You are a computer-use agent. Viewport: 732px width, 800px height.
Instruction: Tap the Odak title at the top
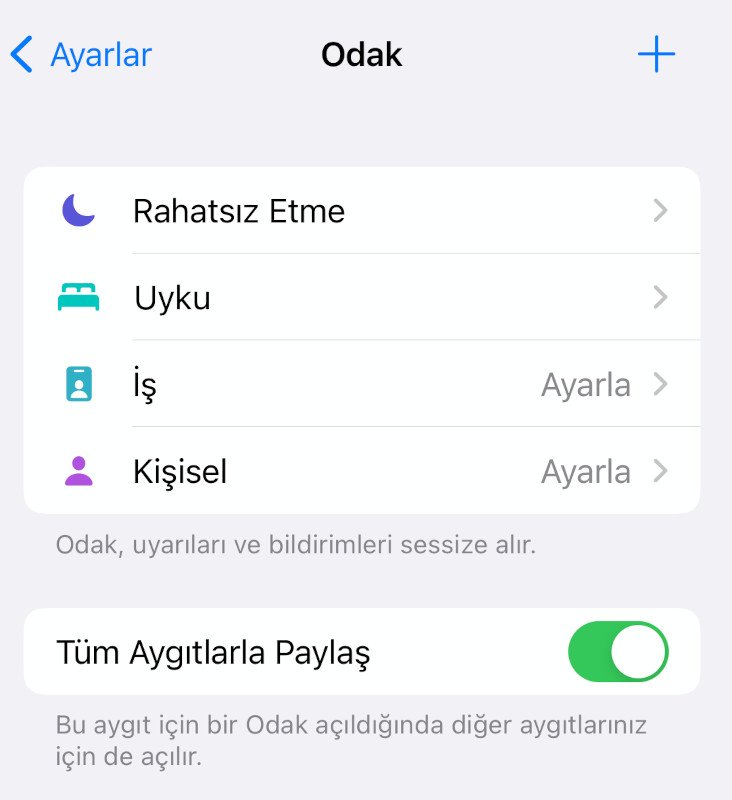click(x=361, y=55)
